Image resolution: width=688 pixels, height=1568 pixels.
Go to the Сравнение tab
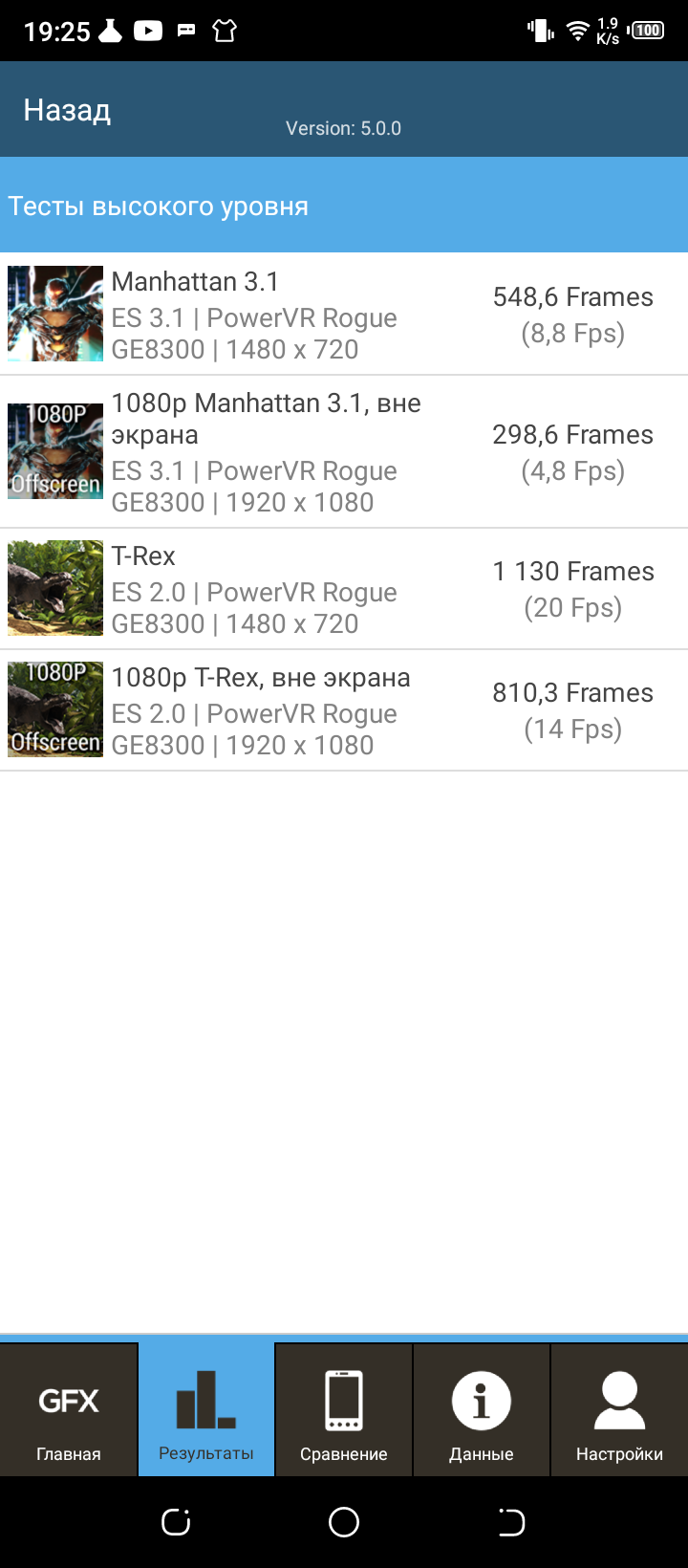coord(344,1410)
